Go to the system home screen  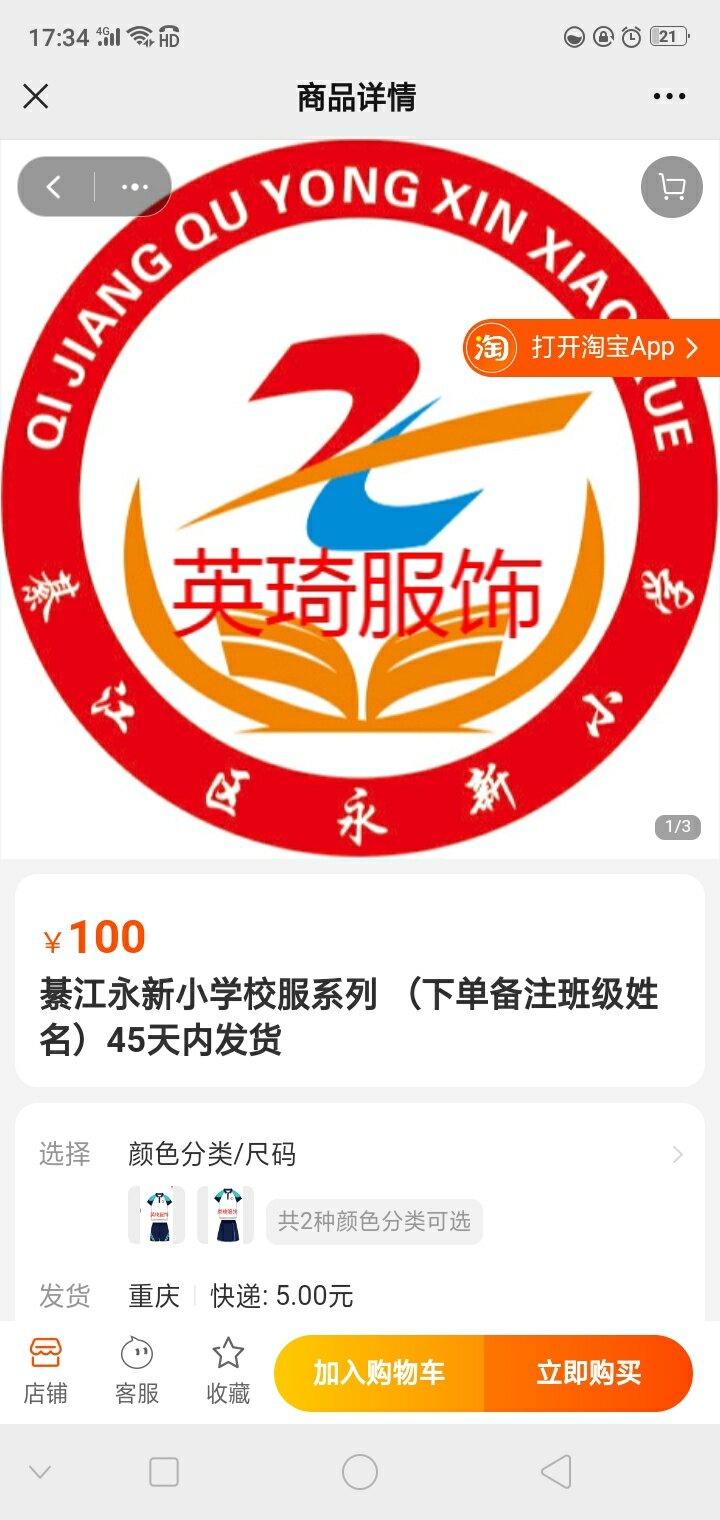point(360,1472)
